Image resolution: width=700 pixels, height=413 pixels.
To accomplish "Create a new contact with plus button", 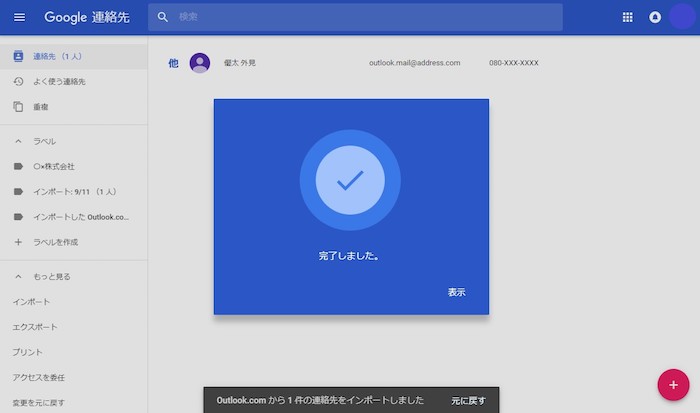I will 672,384.
